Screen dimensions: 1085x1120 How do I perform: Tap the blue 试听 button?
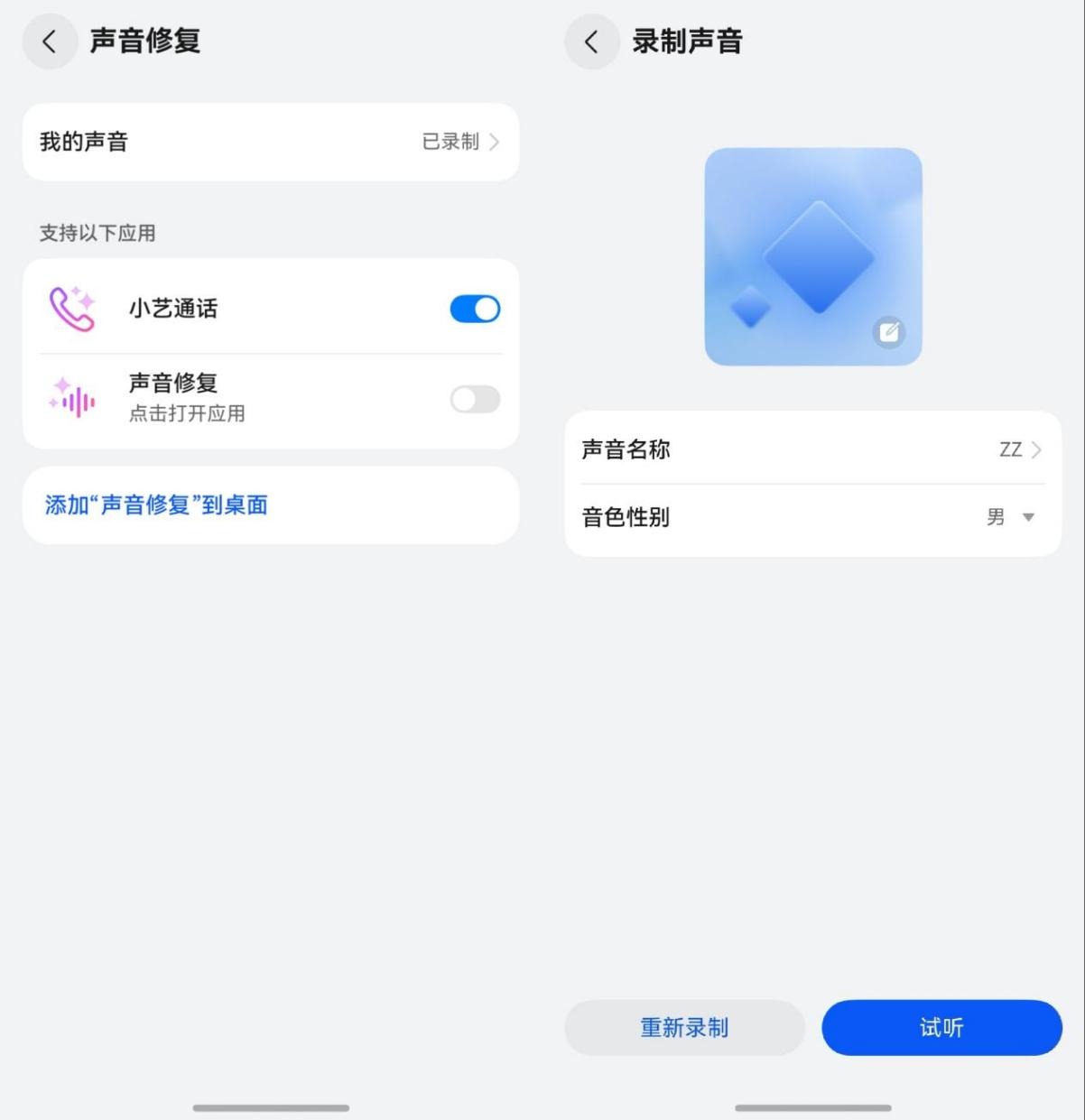tap(941, 1027)
